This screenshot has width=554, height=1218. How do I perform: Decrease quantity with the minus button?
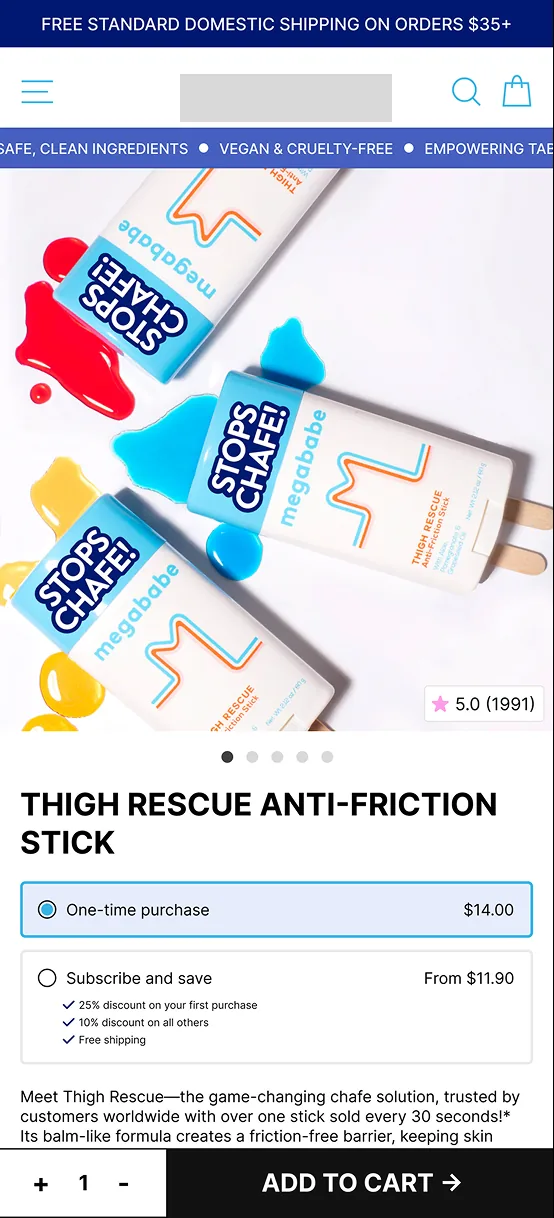[124, 1184]
